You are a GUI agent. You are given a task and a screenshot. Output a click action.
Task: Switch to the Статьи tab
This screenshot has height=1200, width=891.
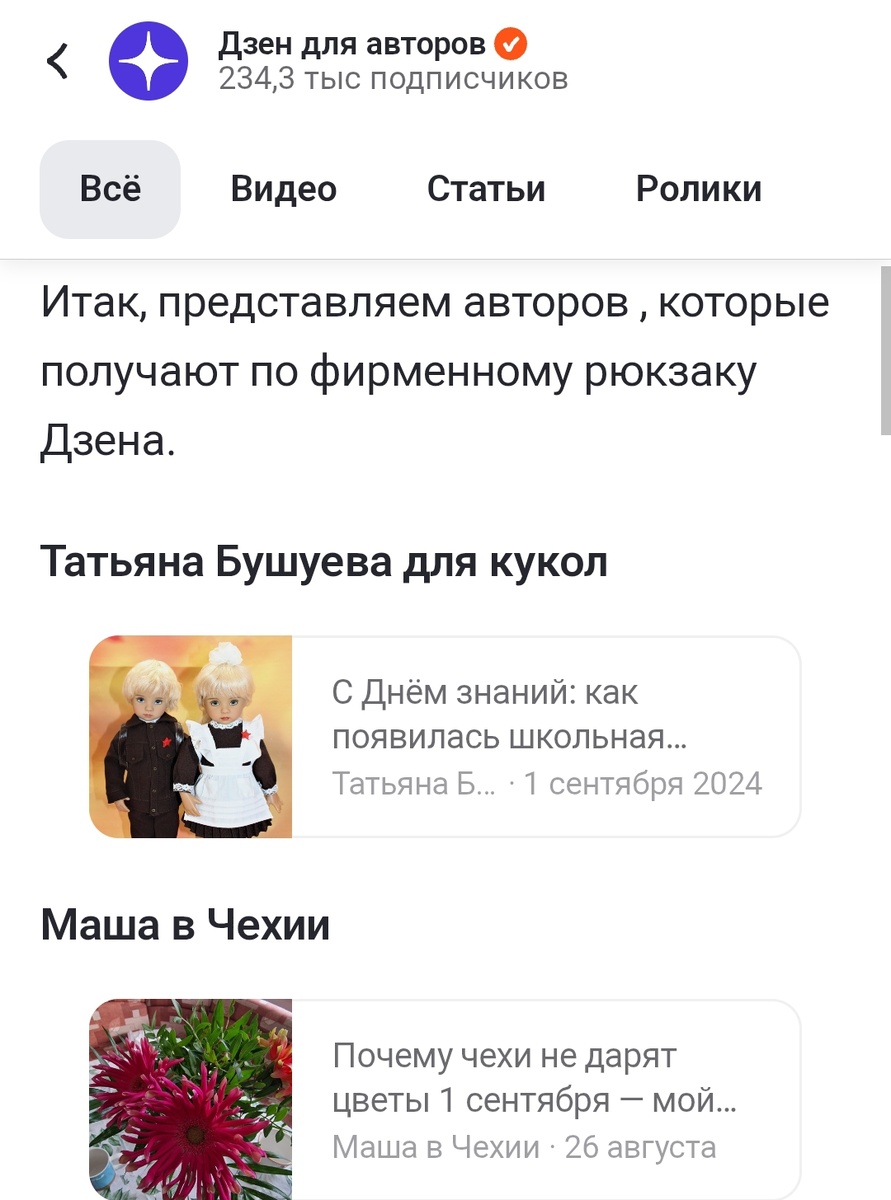point(487,189)
